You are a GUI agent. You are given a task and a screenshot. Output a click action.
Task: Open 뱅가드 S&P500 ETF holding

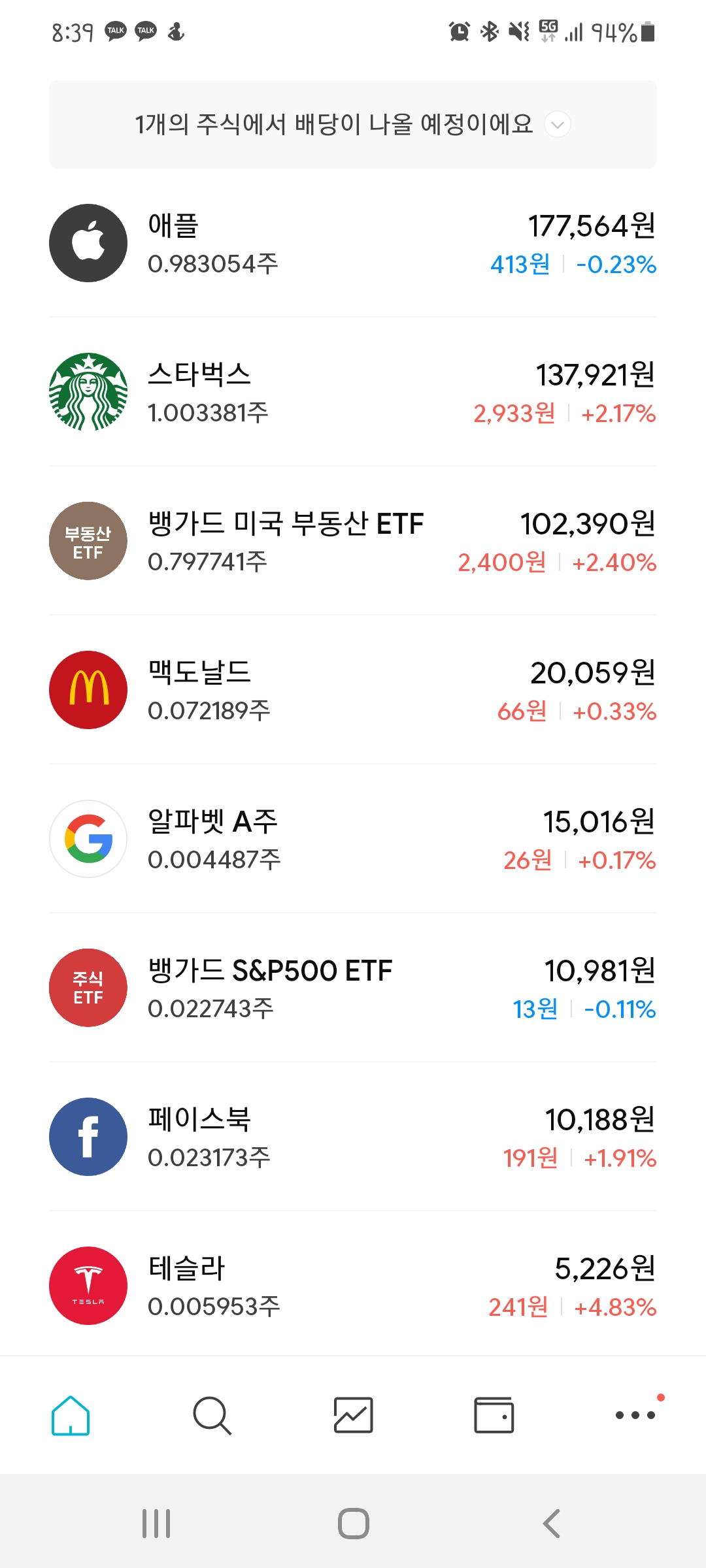tap(353, 988)
